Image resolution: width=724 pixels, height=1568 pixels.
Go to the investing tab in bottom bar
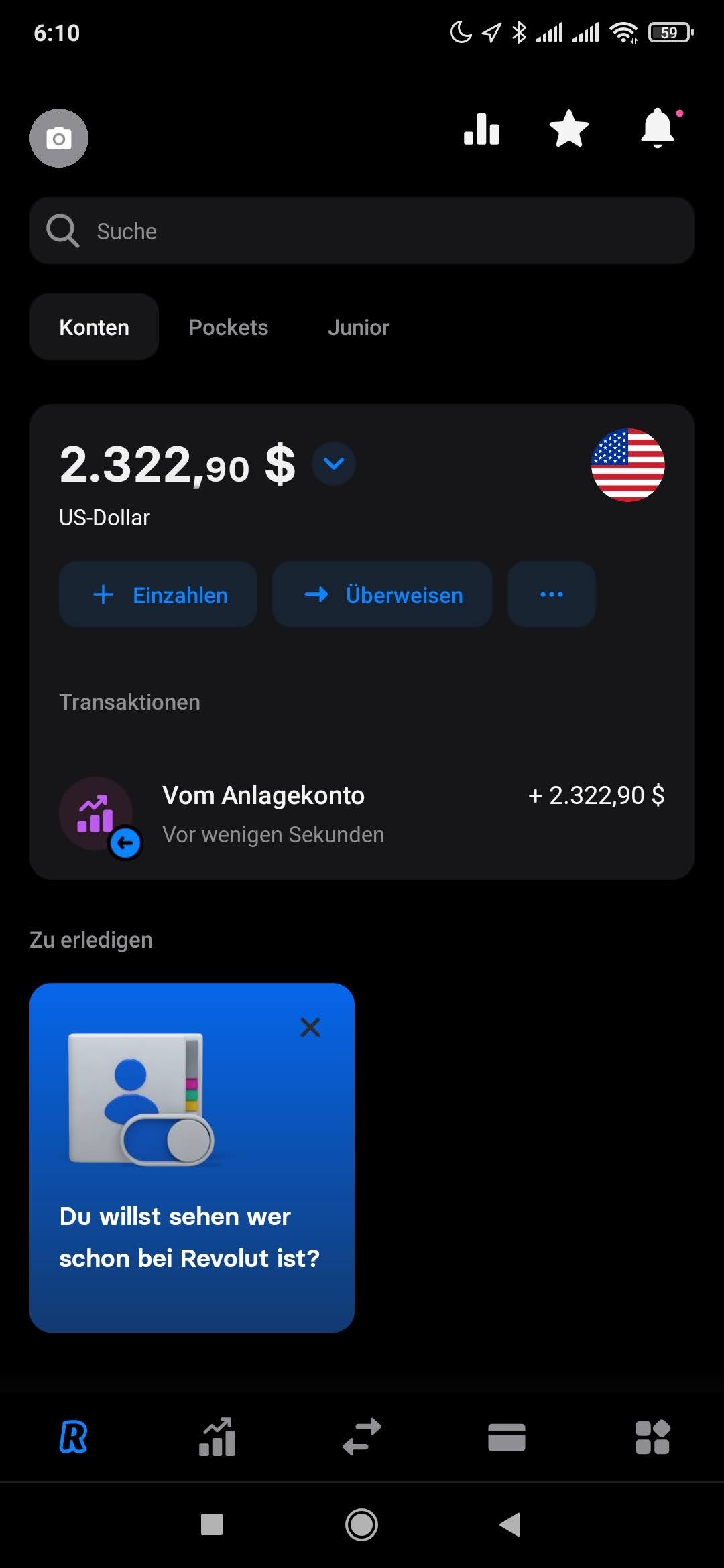tap(217, 1437)
